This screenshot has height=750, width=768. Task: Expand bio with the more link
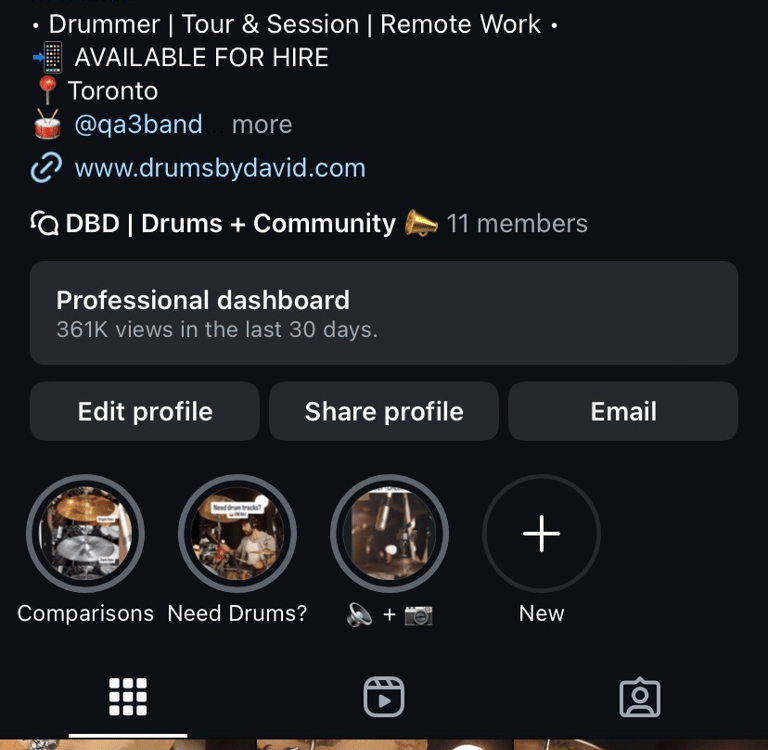coord(262,125)
